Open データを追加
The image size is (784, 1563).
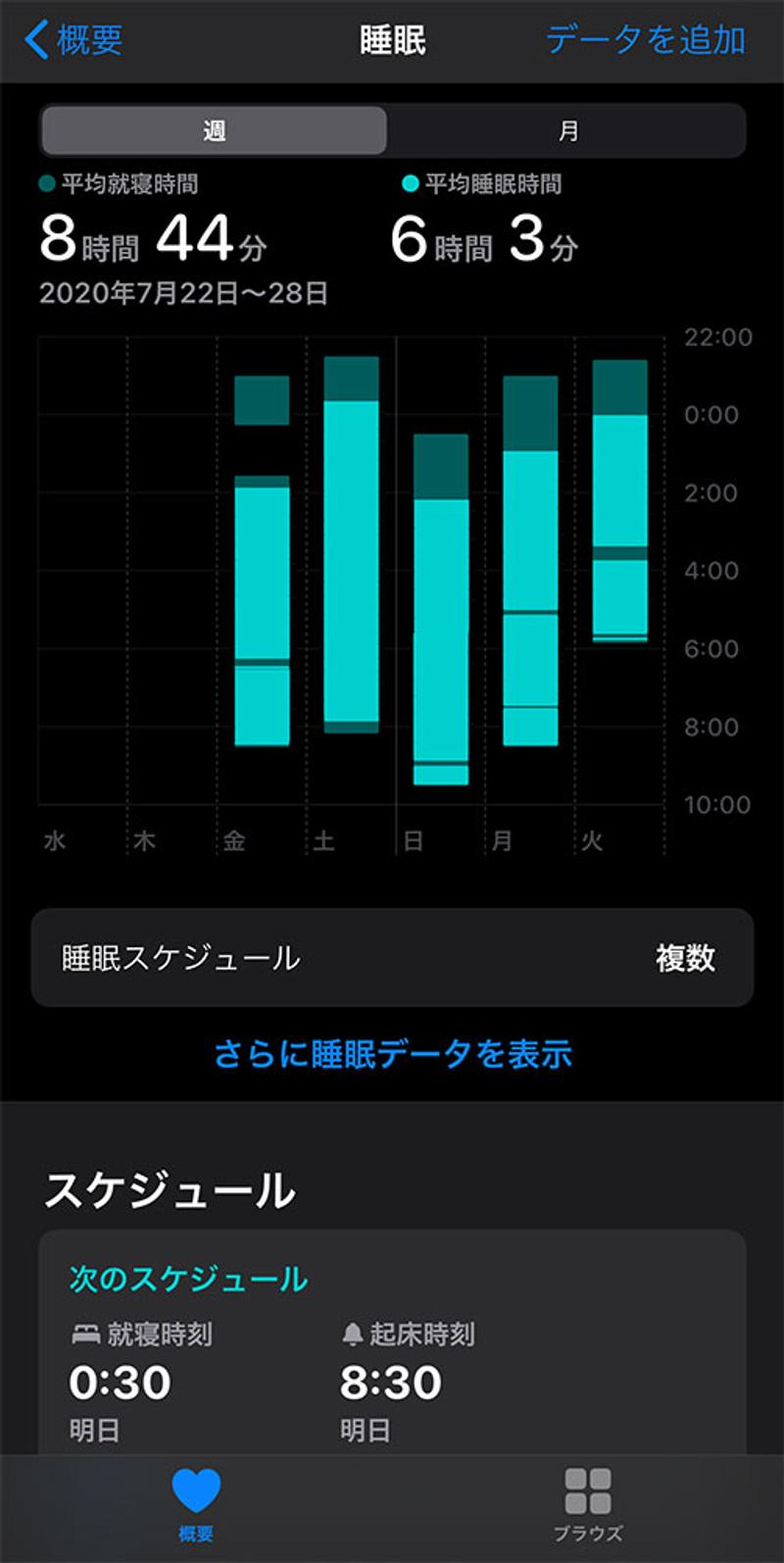(647, 39)
